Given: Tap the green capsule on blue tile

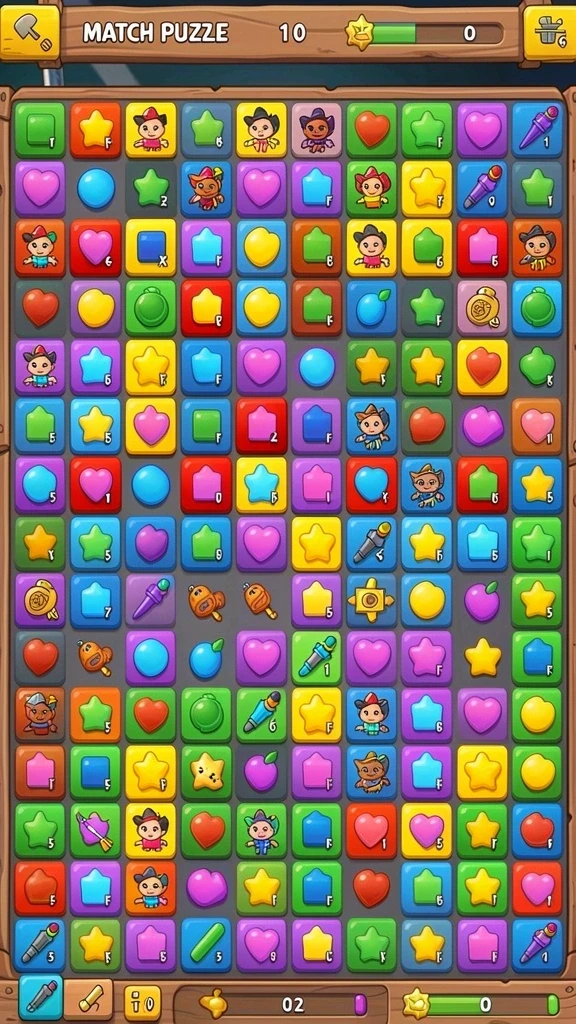Looking at the screenshot, I should pos(206,945).
